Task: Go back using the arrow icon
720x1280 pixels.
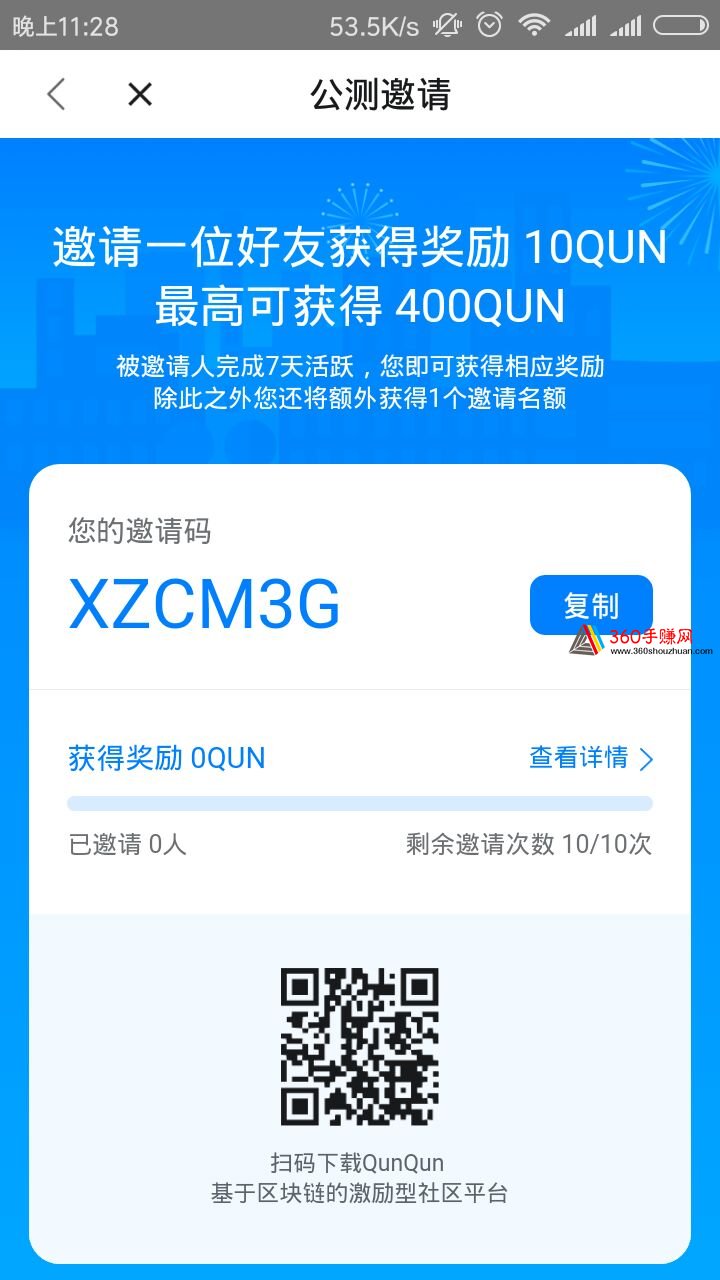Action: pos(56,95)
